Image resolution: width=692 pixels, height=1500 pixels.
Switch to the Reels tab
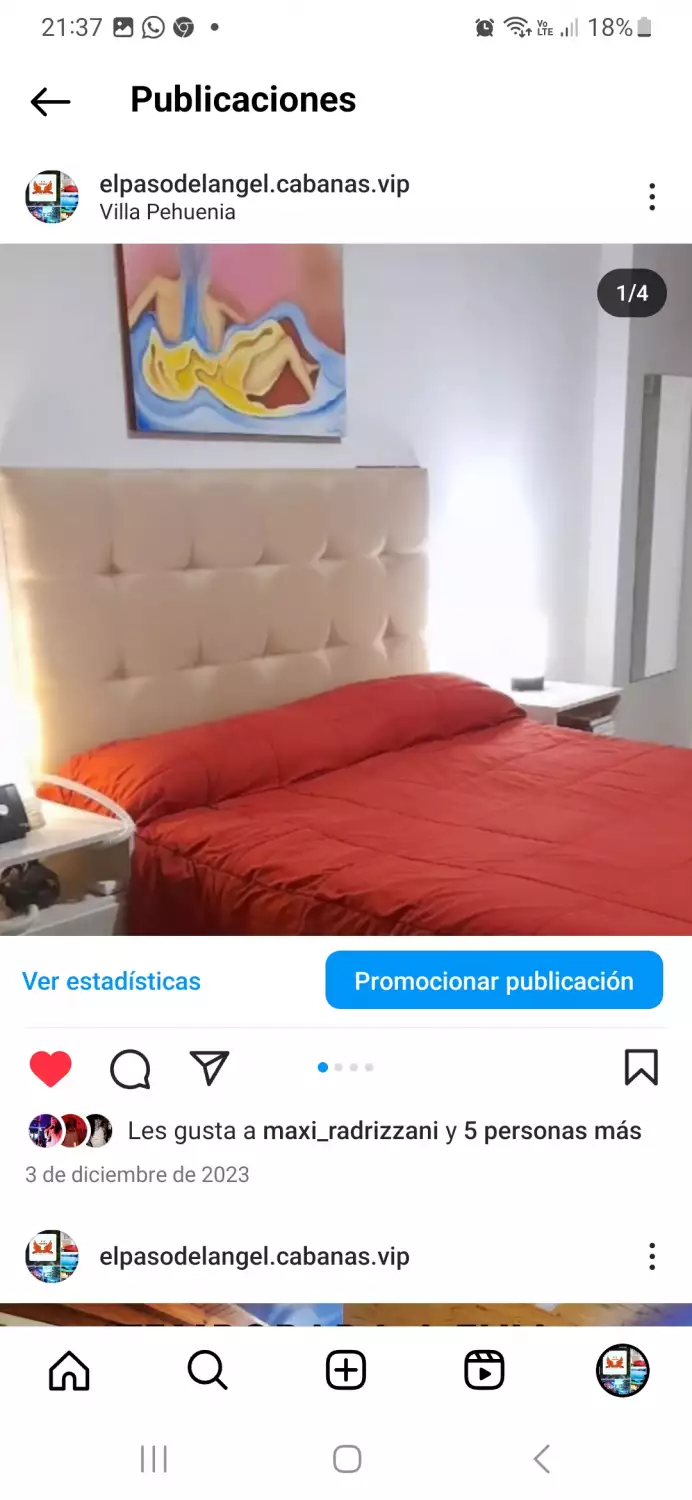pos(484,1371)
